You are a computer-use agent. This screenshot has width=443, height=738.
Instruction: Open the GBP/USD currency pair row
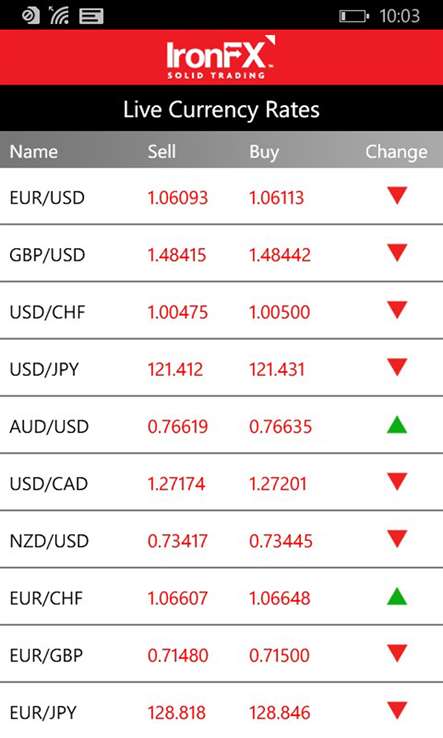[221, 254]
